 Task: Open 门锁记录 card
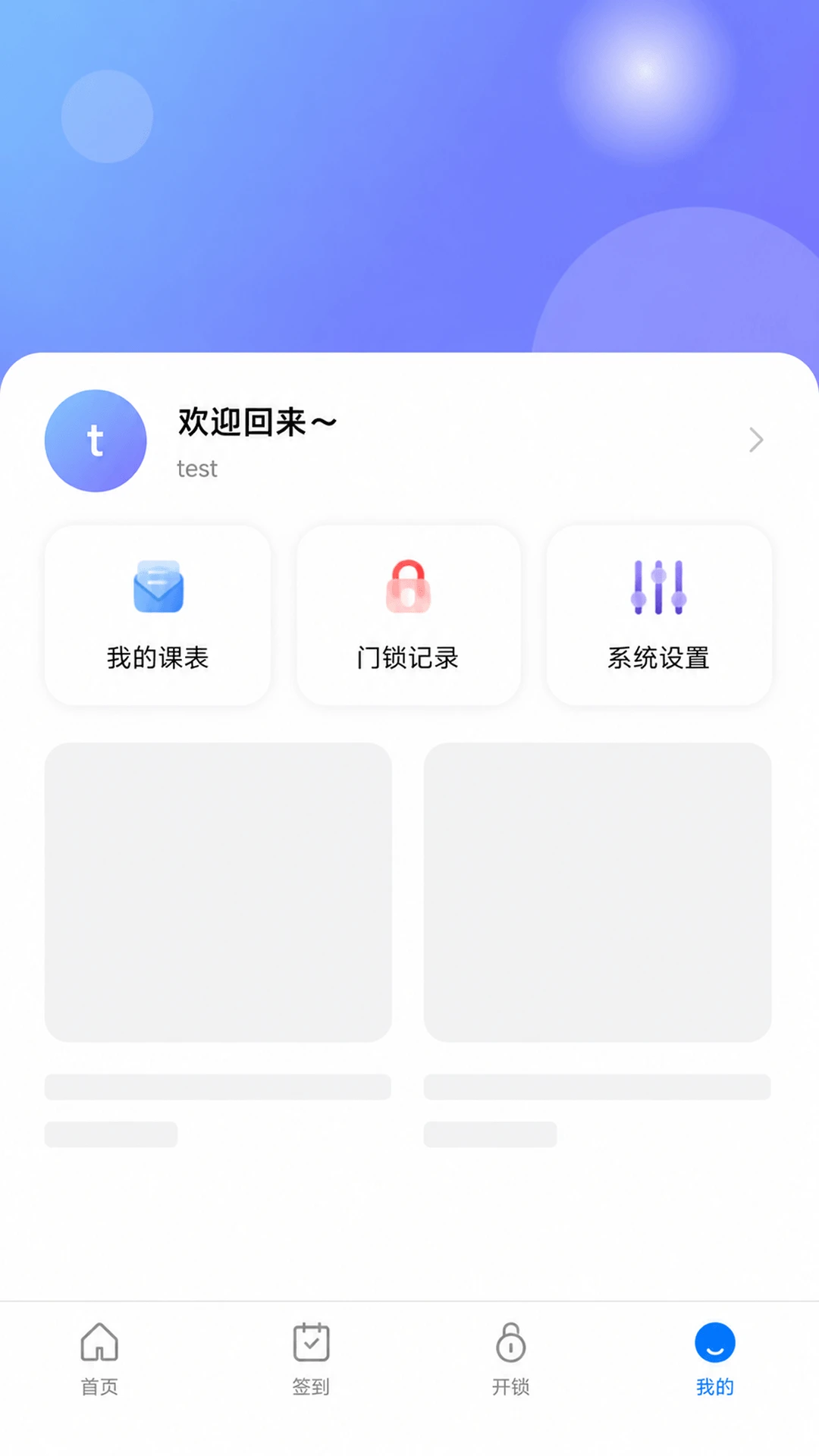click(409, 615)
